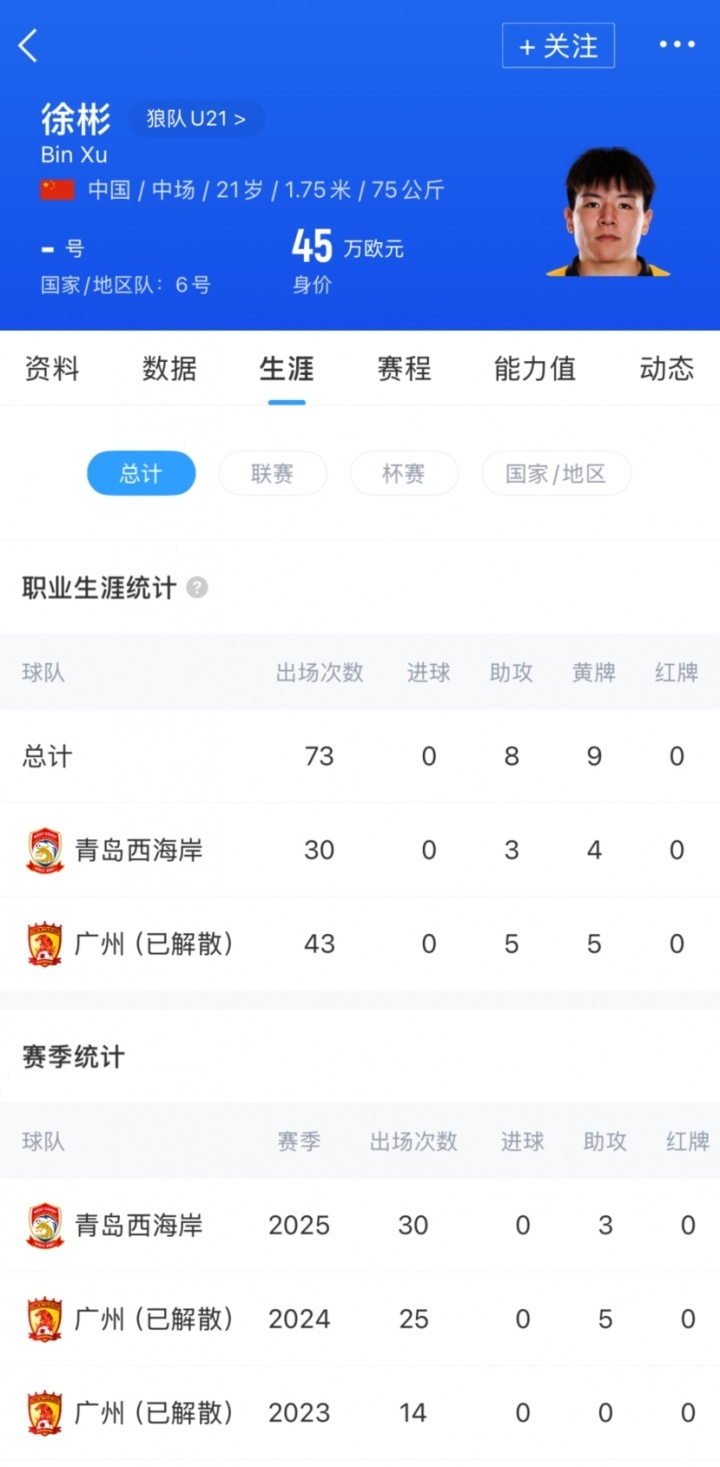Show 国家/地区 career stats
The height and width of the screenshot is (1467, 720).
[556, 474]
